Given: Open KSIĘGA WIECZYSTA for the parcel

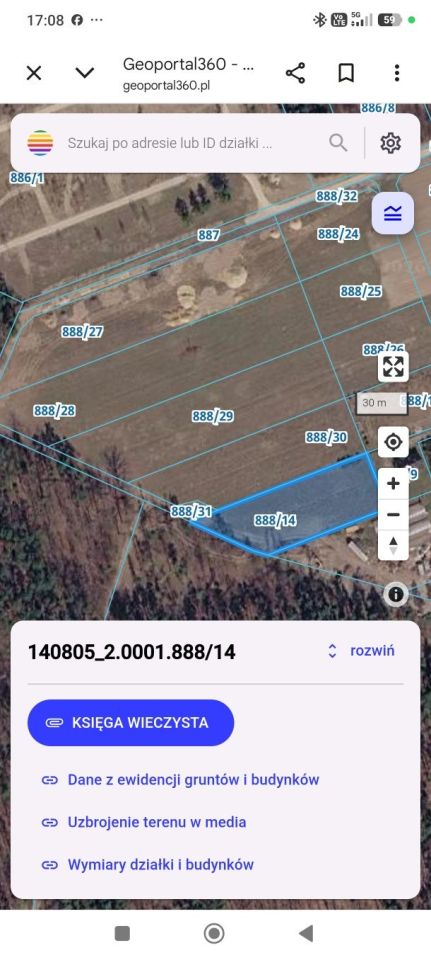Looking at the screenshot, I should click(130, 722).
